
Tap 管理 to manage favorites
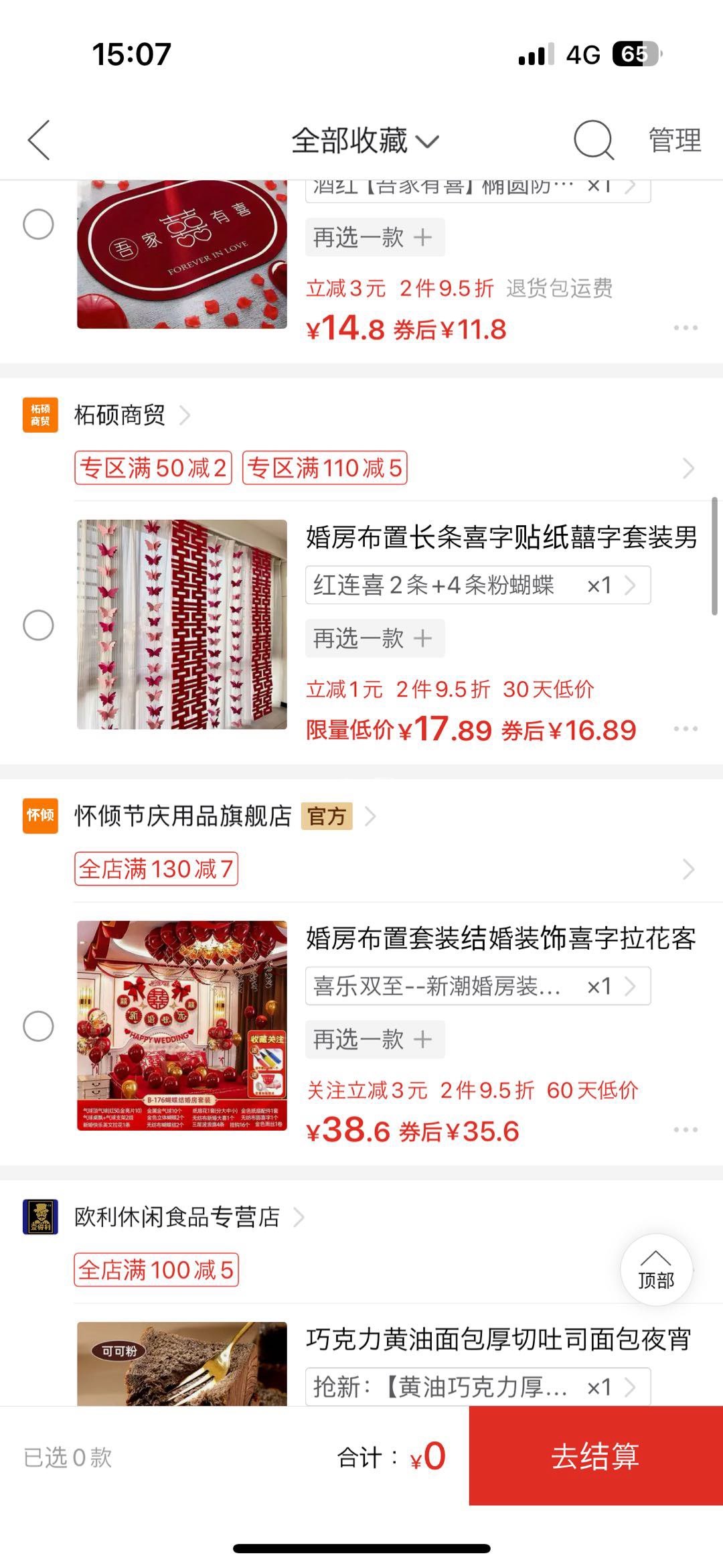pos(675,141)
